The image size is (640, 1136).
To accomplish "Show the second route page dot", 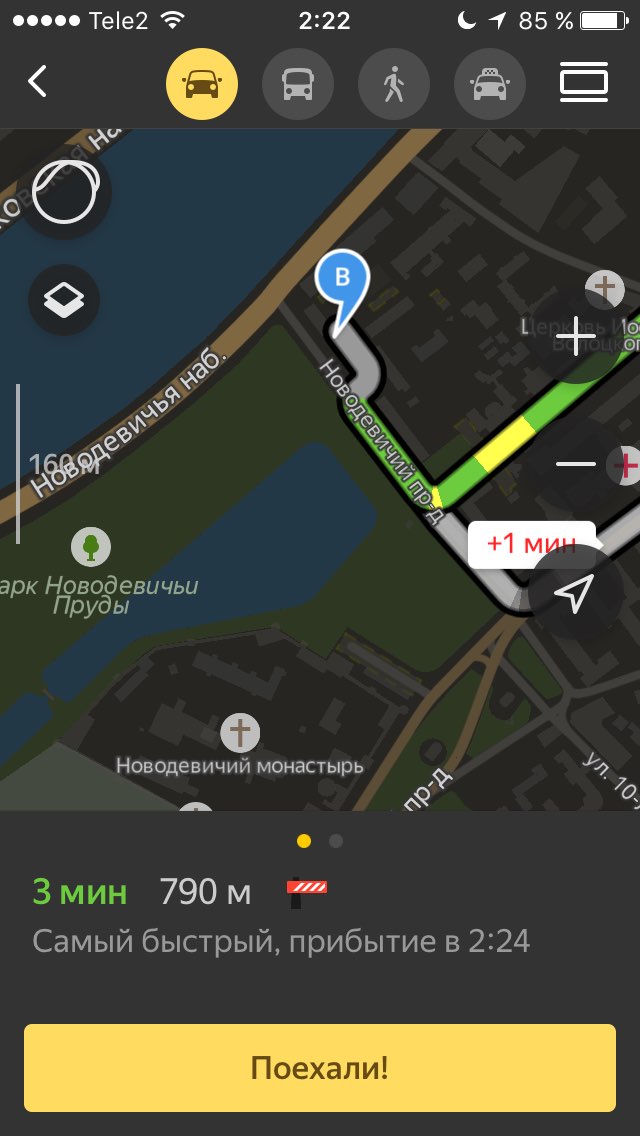I will coord(336,840).
